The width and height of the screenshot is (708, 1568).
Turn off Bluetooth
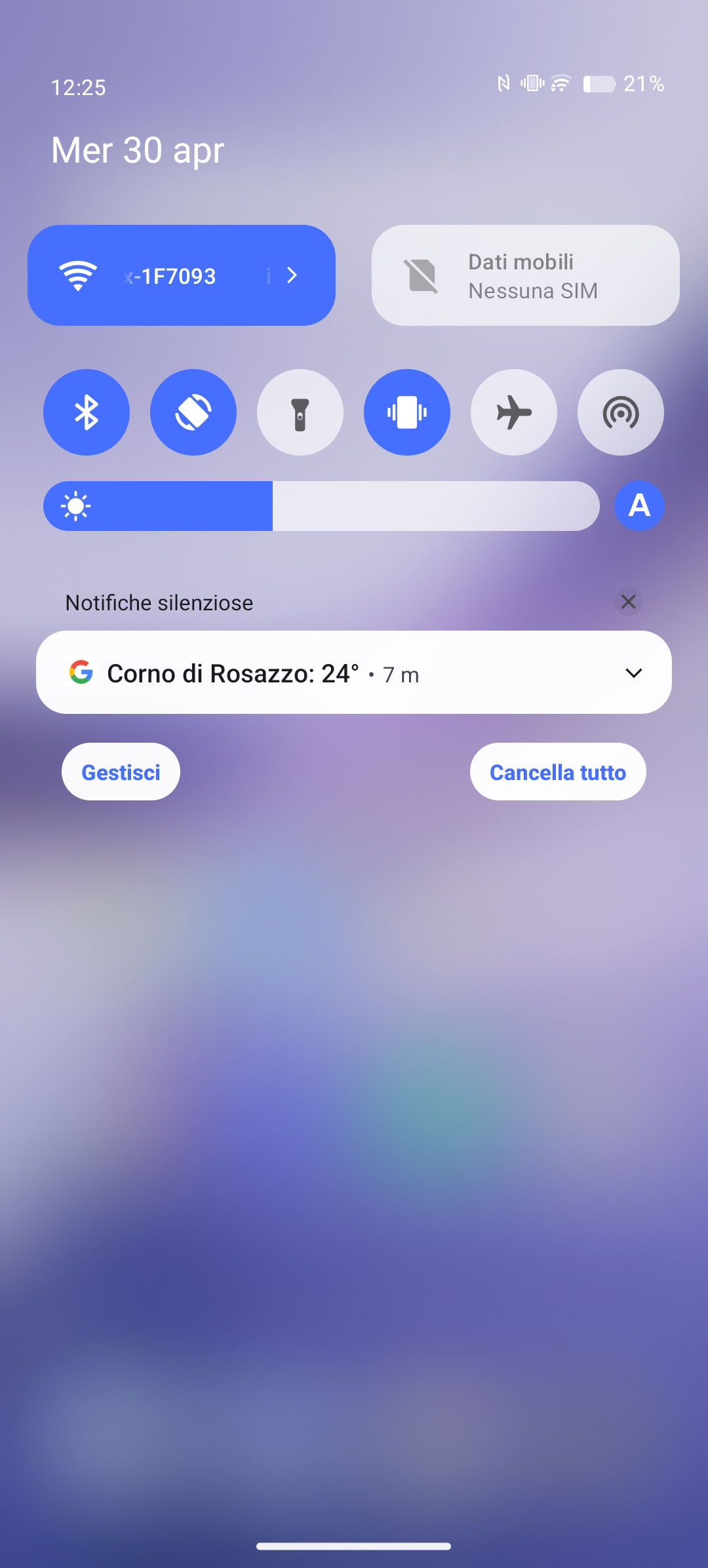pos(87,412)
